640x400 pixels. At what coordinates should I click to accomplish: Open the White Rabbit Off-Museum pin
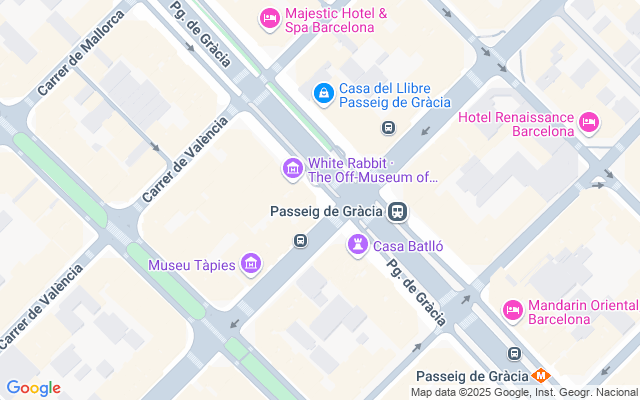293,168
